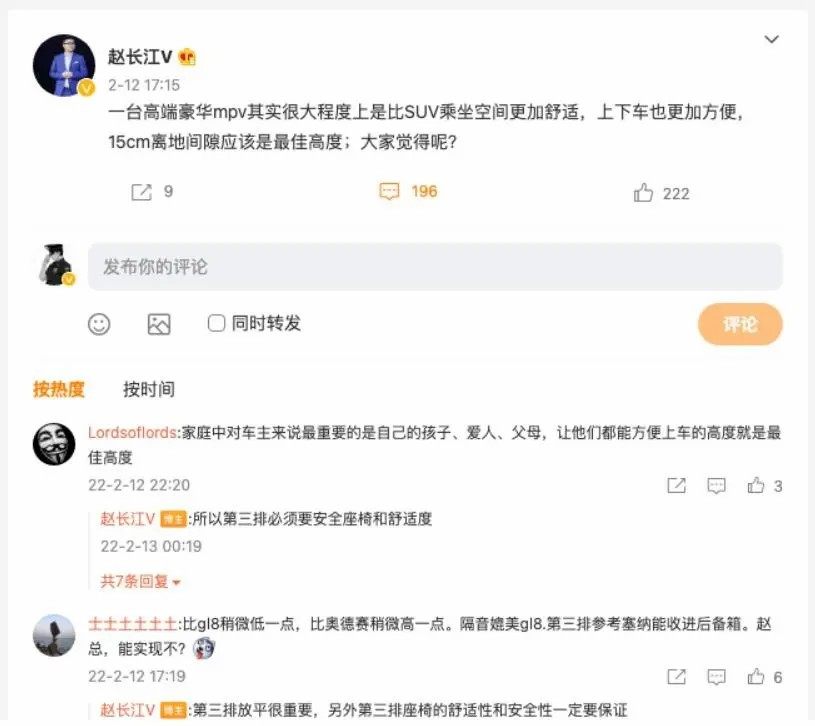Sort comments by 按热度
This screenshot has height=726, width=815.
click(x=59, y=389)
